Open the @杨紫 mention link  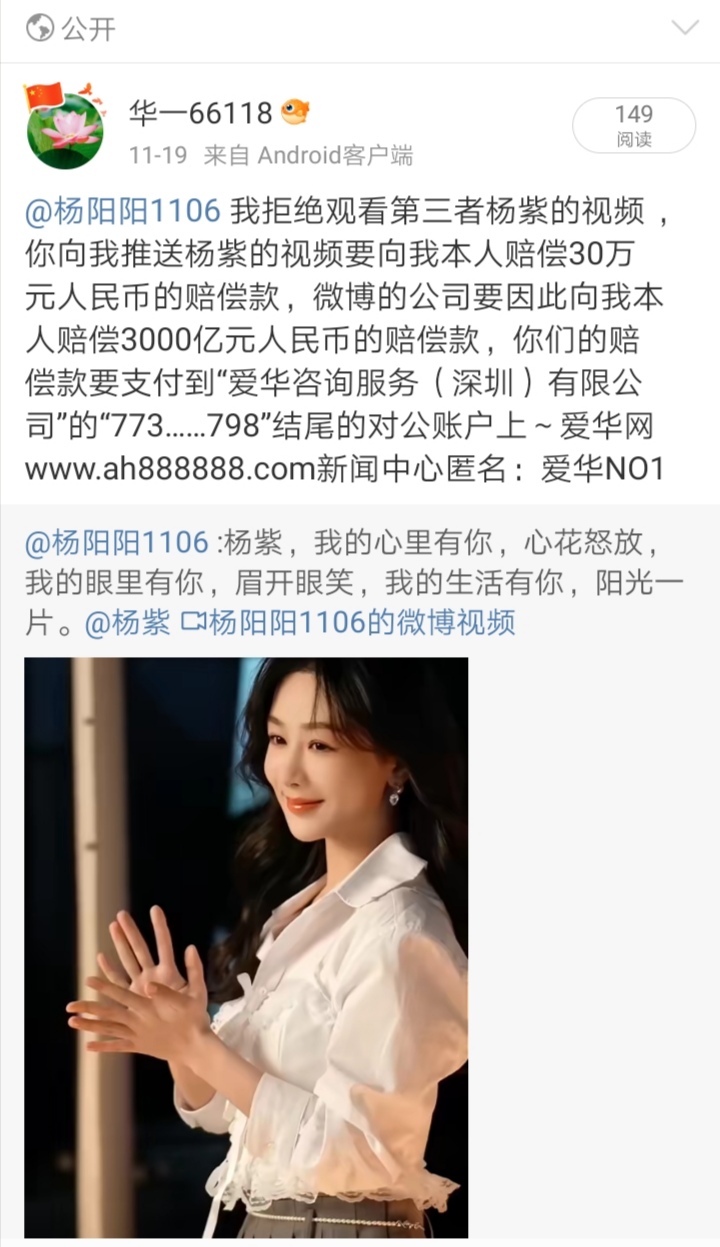coord(127,622)
